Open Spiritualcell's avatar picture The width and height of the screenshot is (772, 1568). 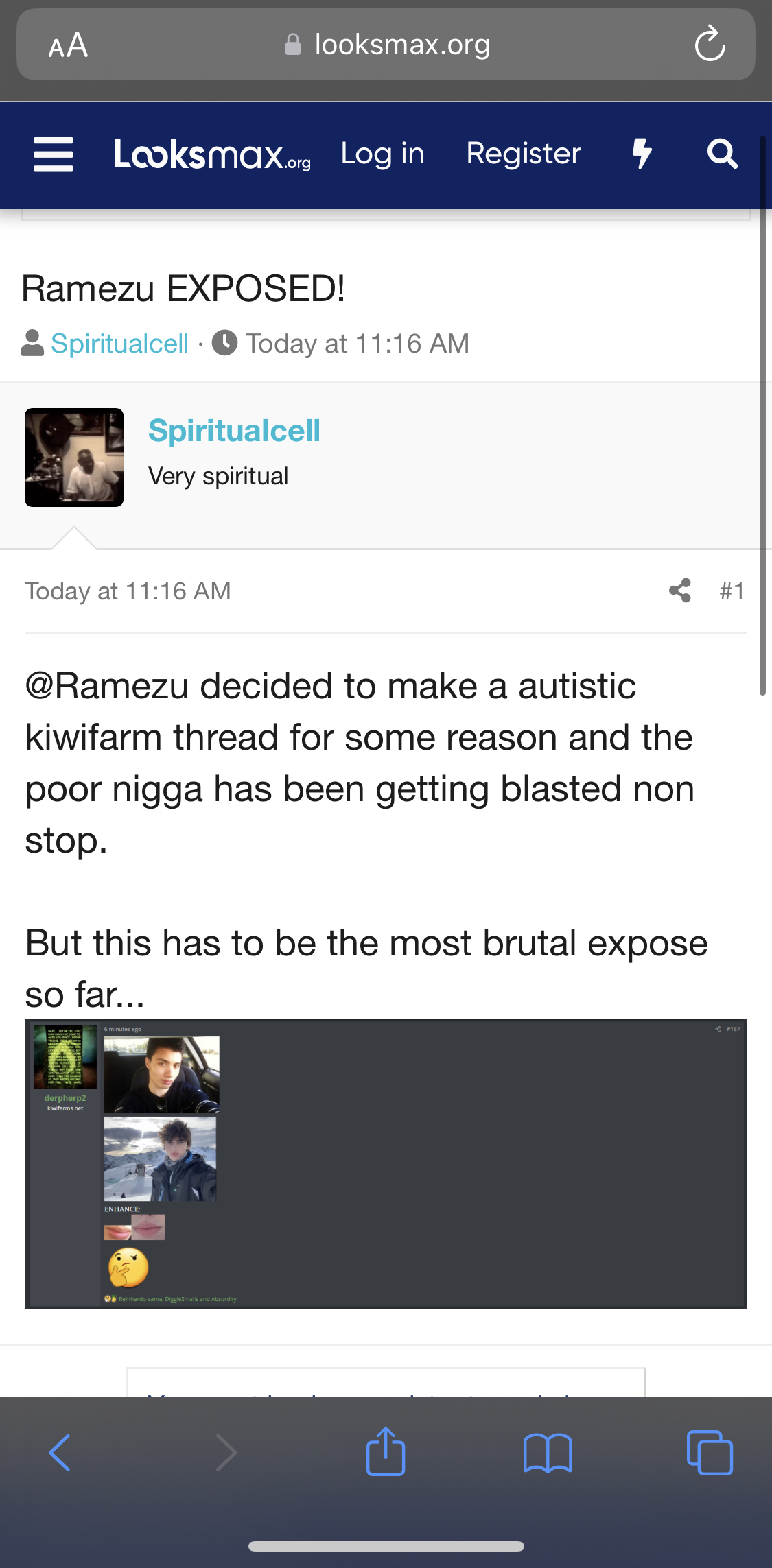(x=74, y=458)
